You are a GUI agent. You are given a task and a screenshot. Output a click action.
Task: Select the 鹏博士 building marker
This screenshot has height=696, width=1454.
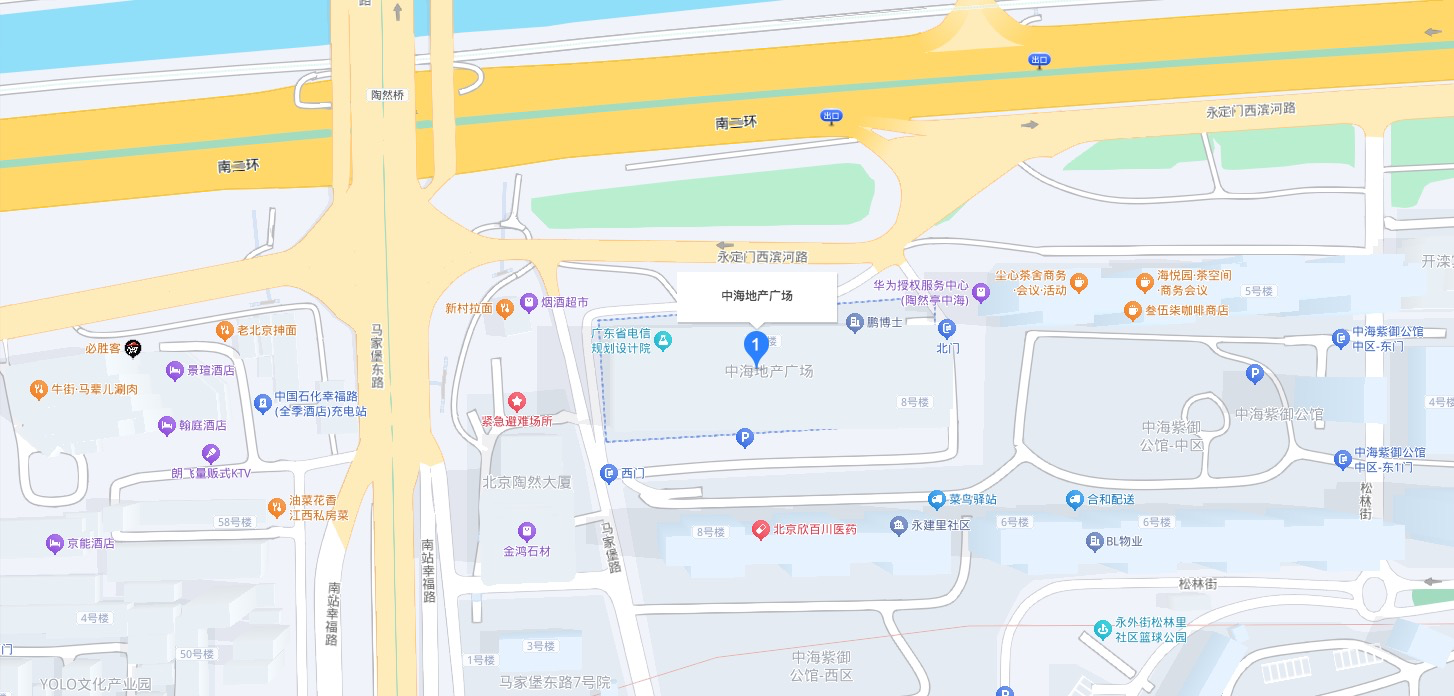(x=854, y=322)
